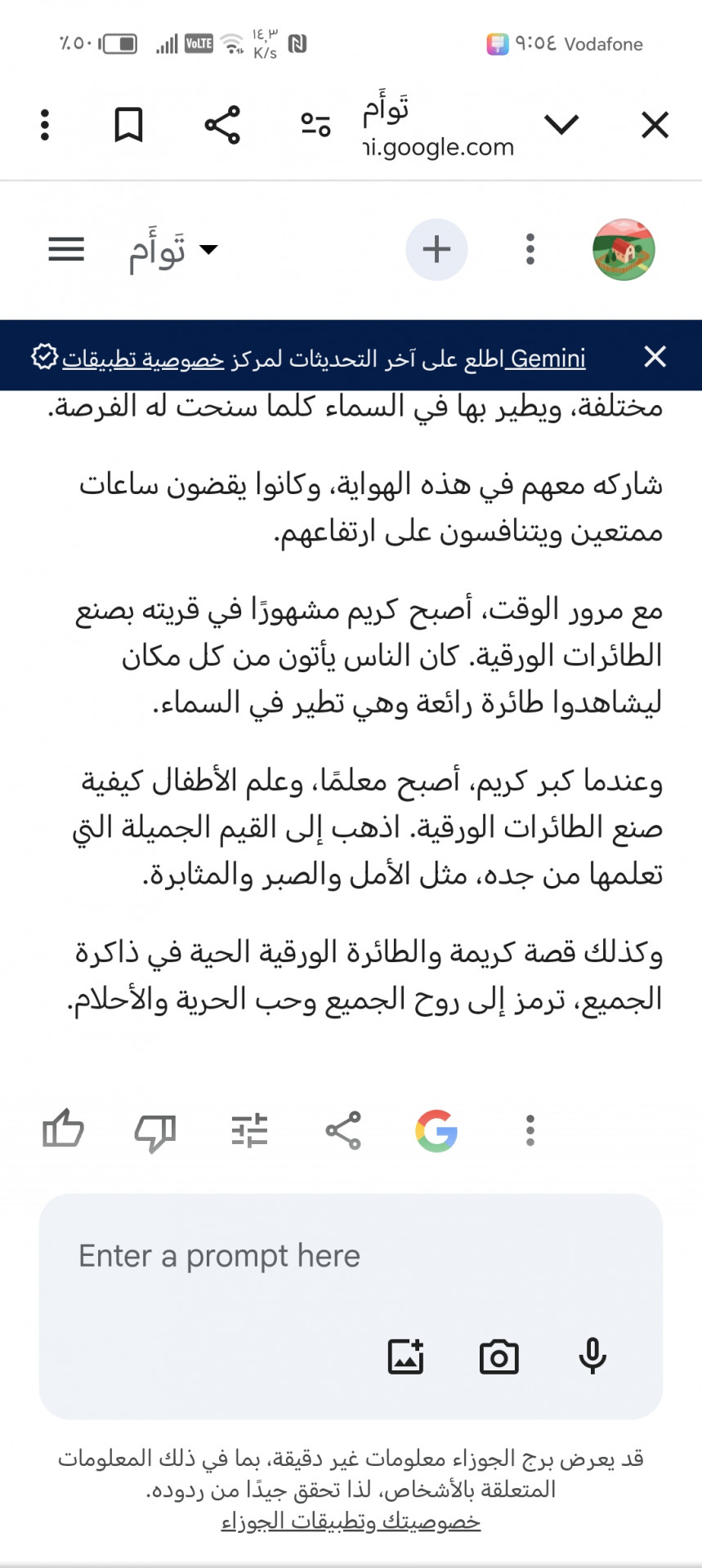Open the Gemini hamburger menu

[x=66, y=249]
